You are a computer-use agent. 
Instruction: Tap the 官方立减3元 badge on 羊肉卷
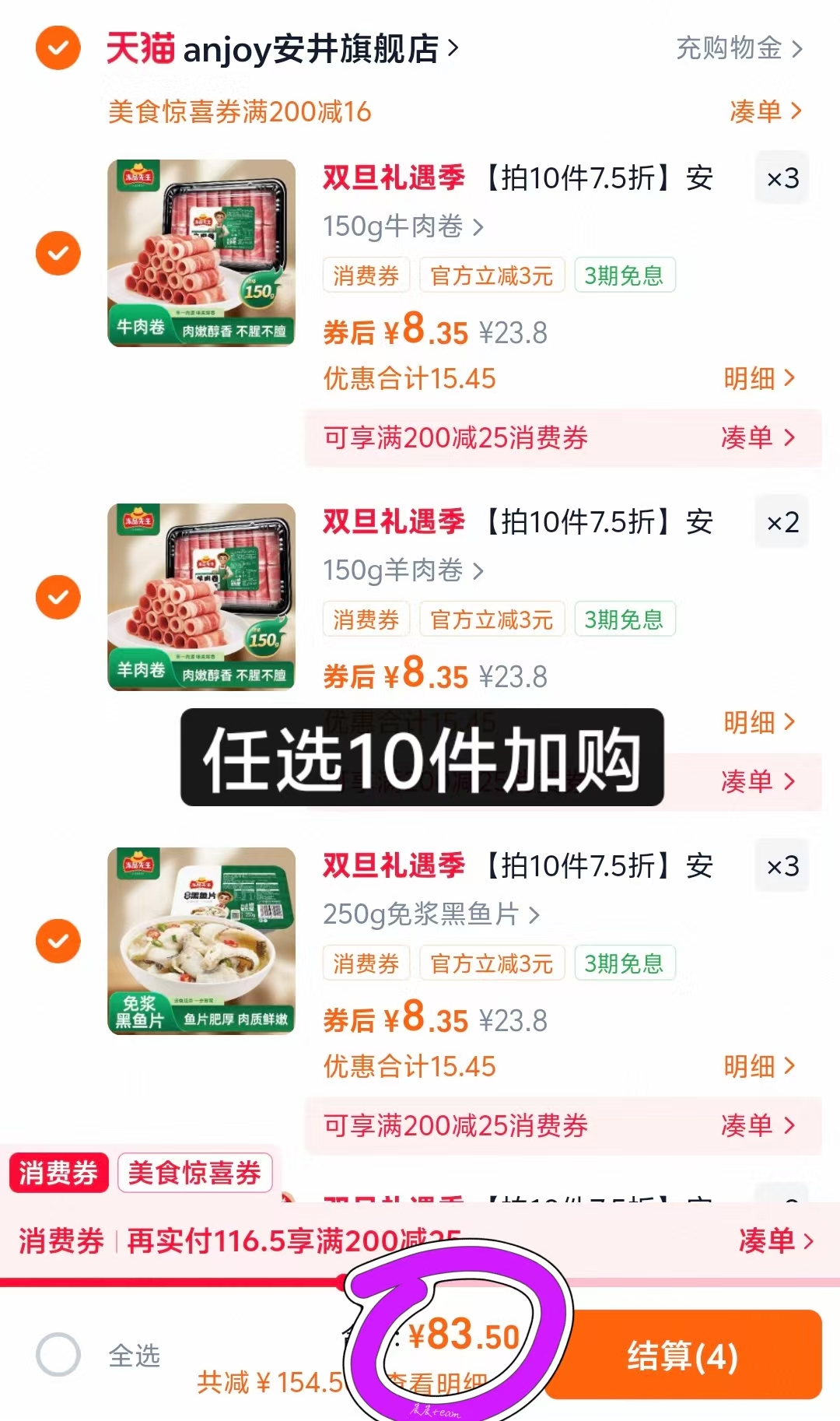(492, 619)
